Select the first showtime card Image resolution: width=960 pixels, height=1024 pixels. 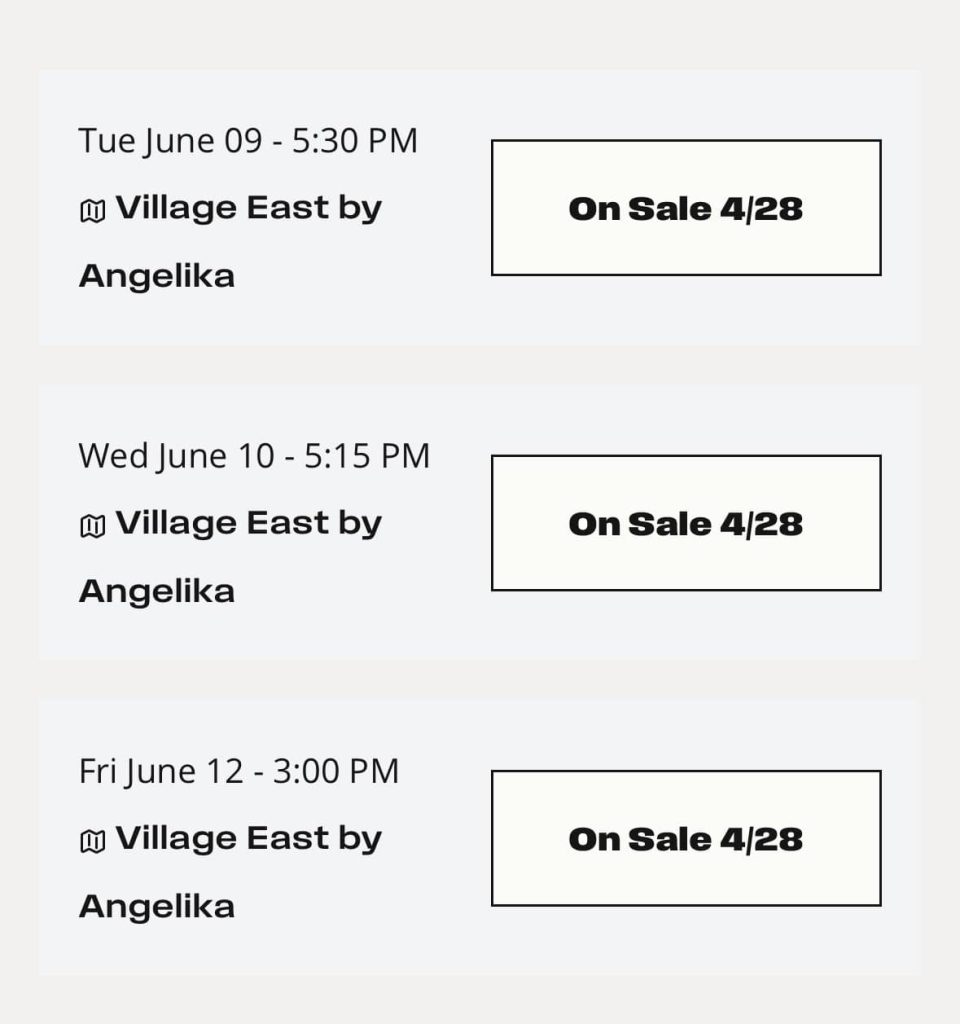(x=480, y=205)
